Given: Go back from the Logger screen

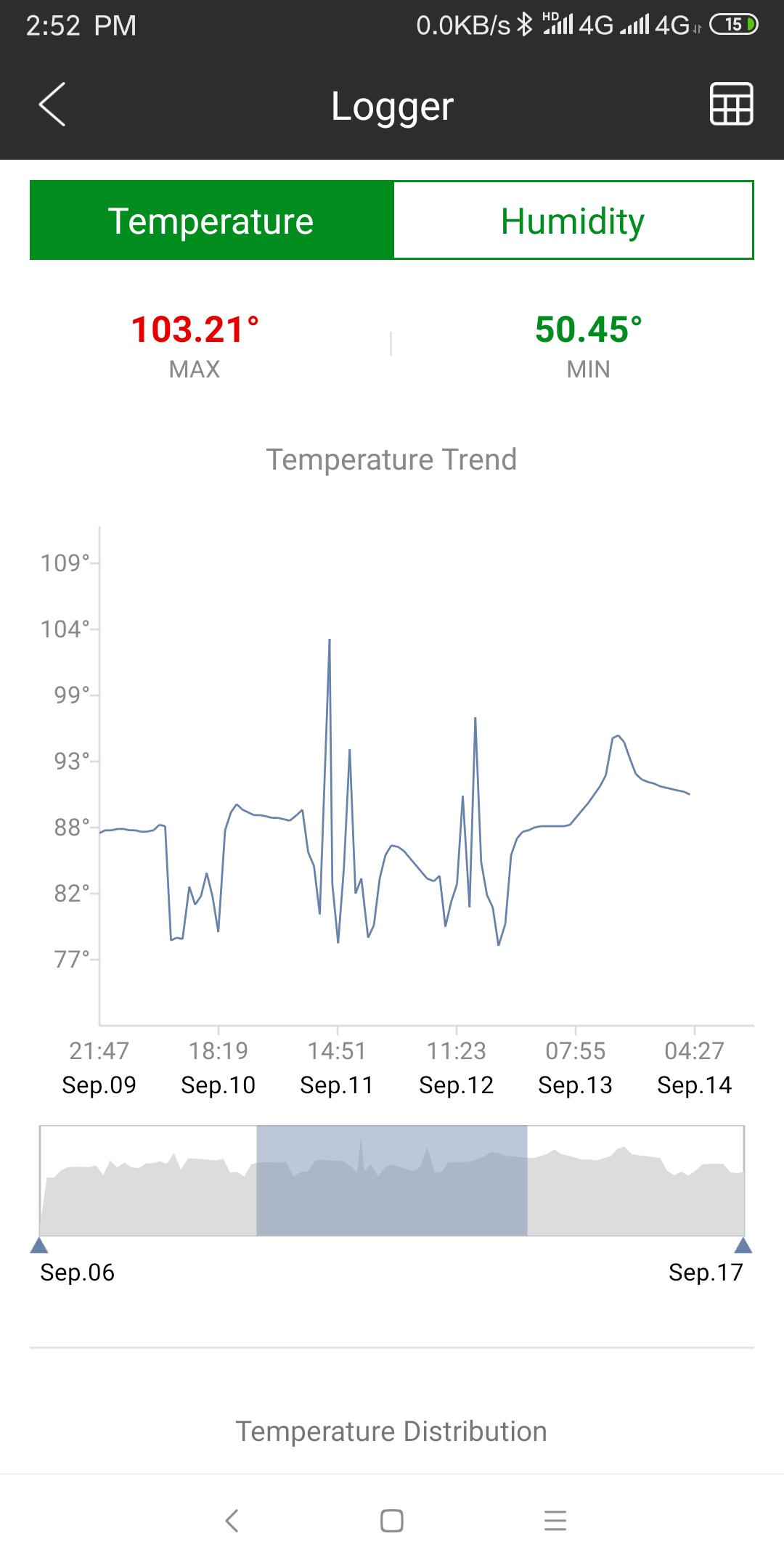Looking at the screenshot, I should click(52, 105).
